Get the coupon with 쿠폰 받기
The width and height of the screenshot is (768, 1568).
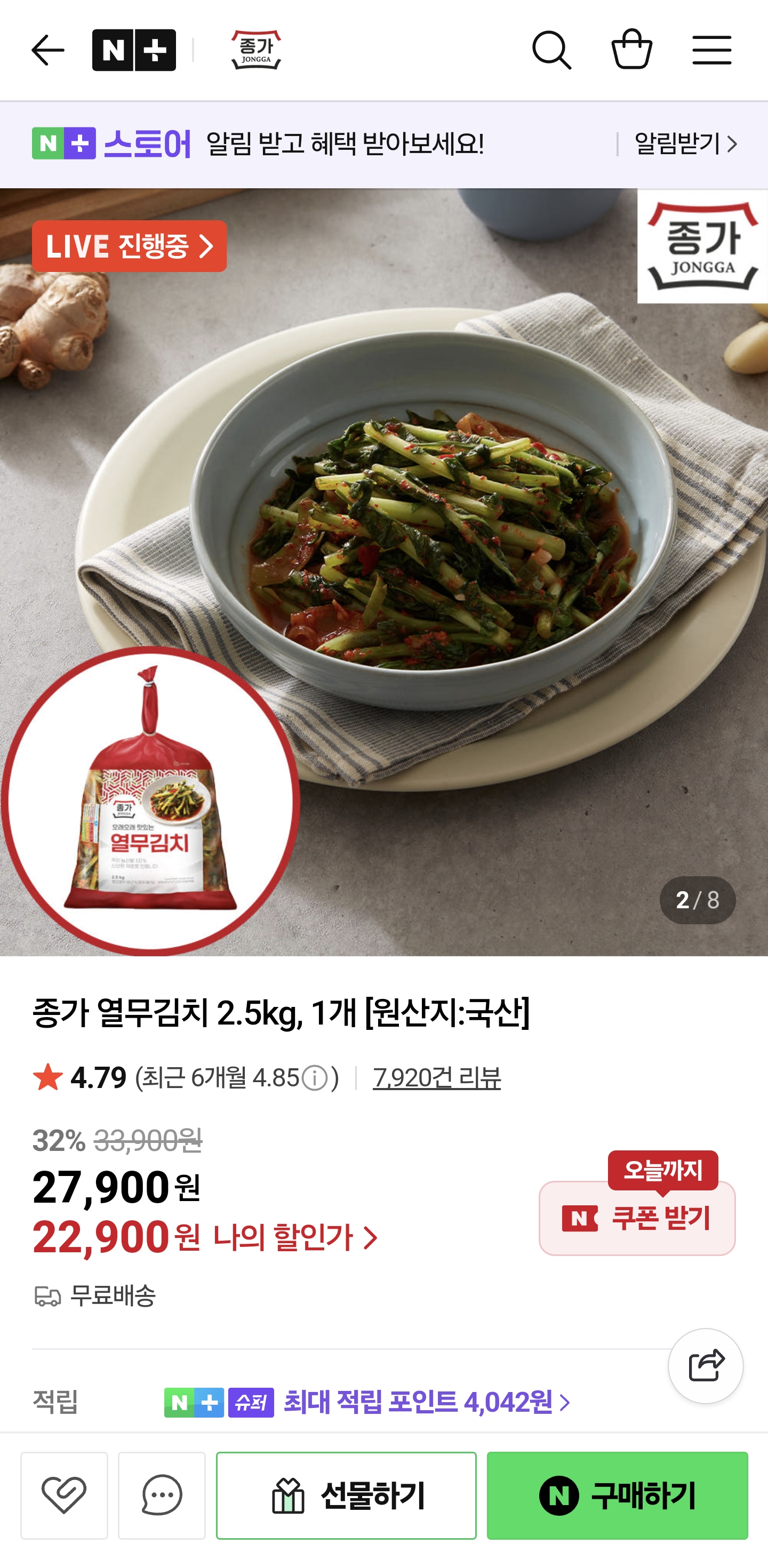637,1218
